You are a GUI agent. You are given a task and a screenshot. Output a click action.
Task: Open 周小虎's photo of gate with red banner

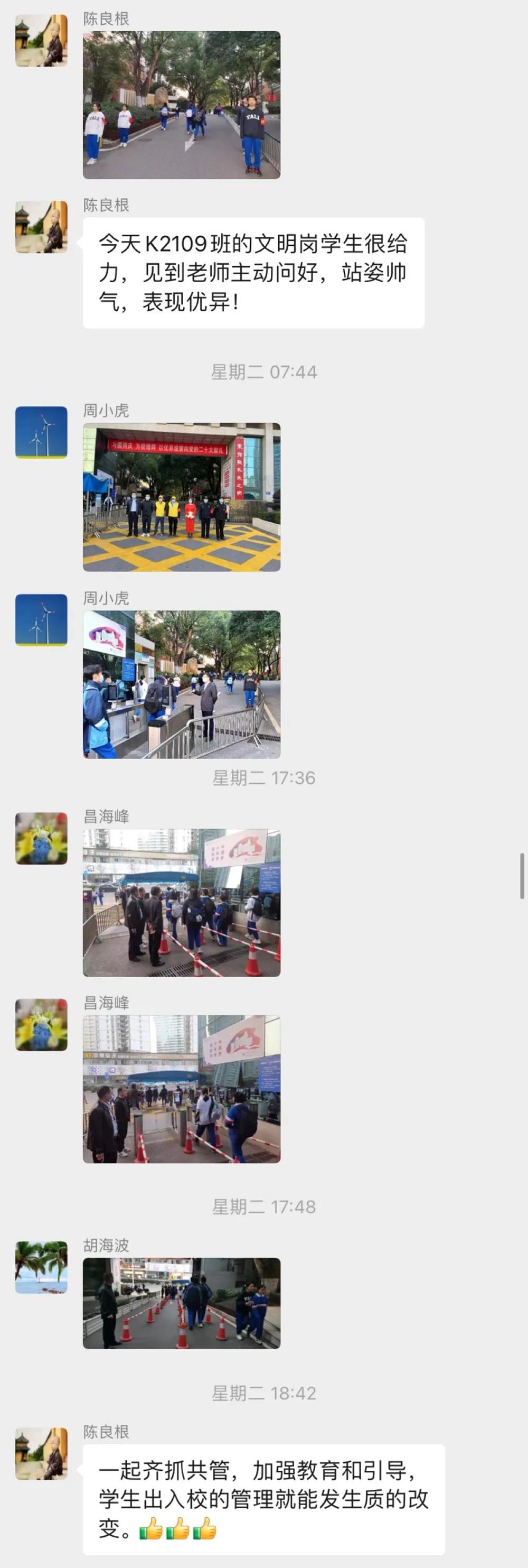(181, 497)
